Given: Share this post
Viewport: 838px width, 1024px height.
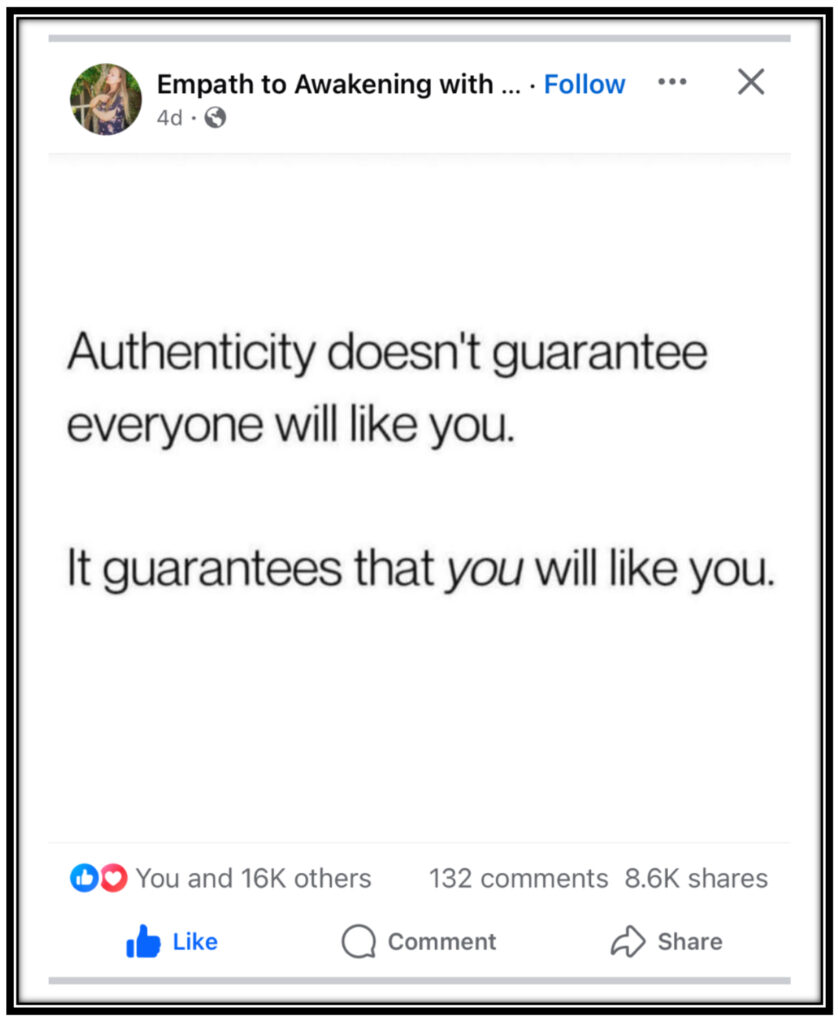Looking at the screenshot, I should [666, 941].
